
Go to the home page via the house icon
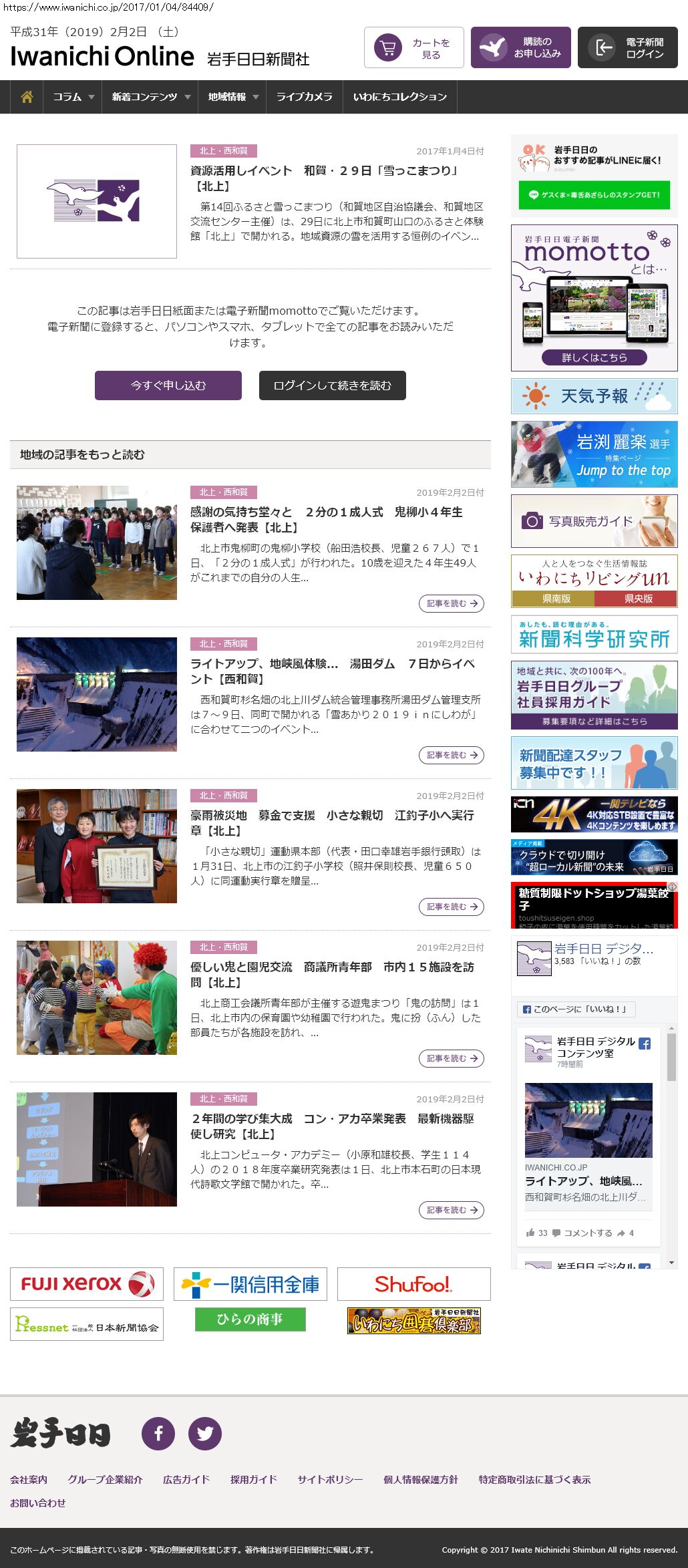[27, 97]
